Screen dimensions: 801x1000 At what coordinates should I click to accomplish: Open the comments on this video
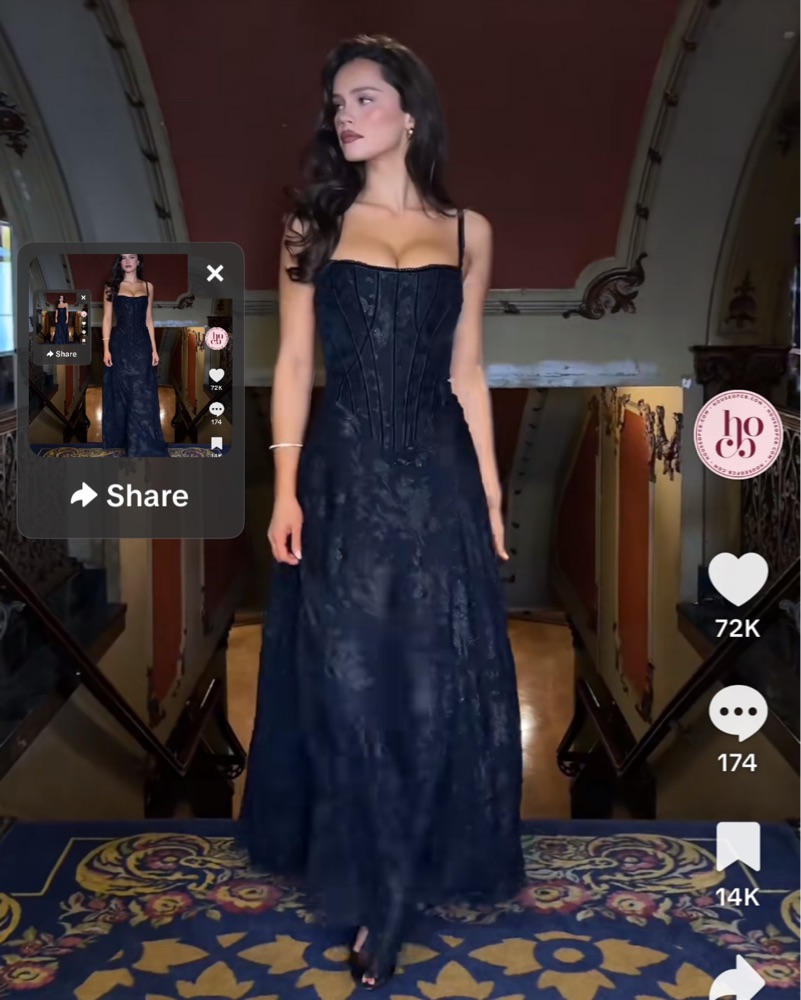point(737,714)
